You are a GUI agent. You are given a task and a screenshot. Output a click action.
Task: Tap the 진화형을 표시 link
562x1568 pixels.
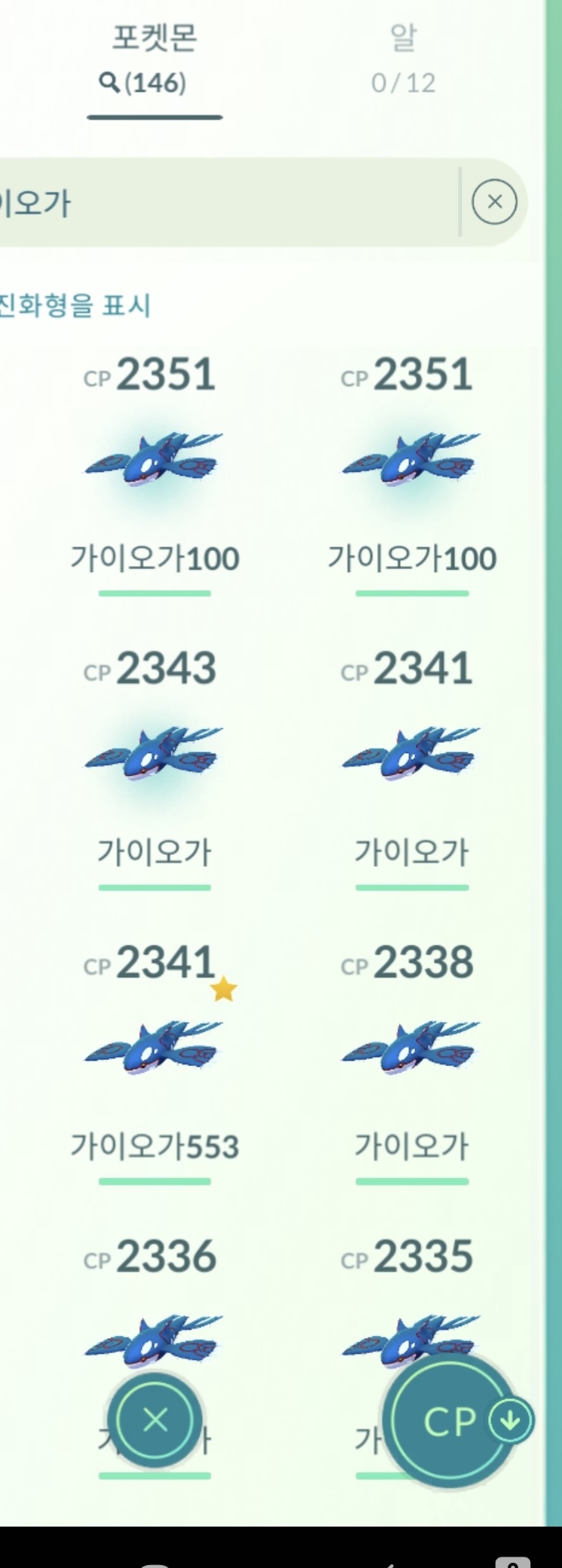pos(75,306)
